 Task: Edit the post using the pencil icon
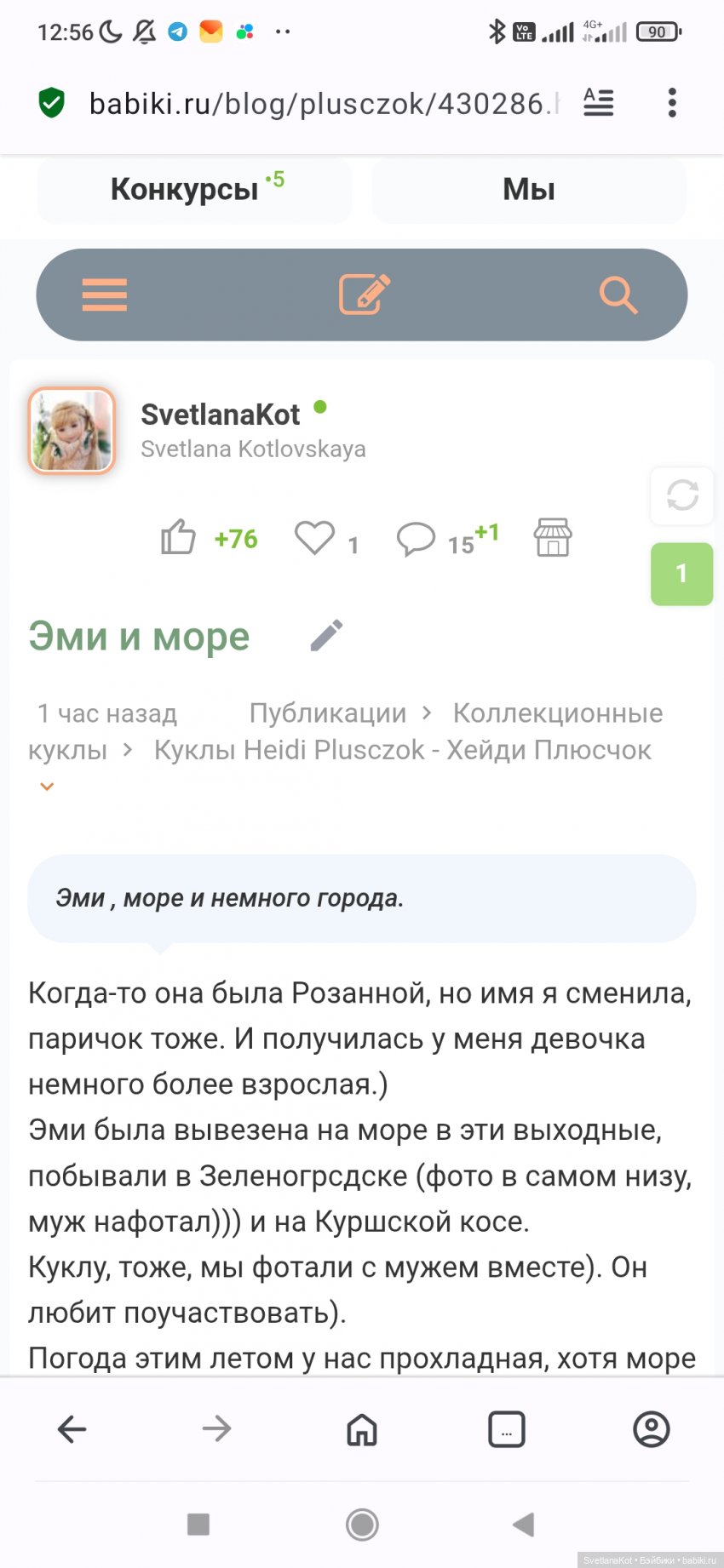[326, 635]
